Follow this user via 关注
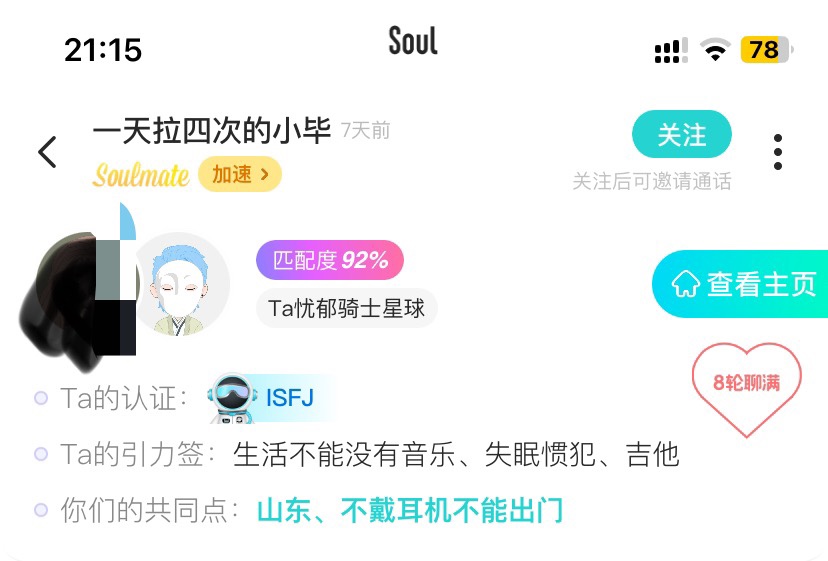Screen dimensions: 828x561 [x=682, y=135]
